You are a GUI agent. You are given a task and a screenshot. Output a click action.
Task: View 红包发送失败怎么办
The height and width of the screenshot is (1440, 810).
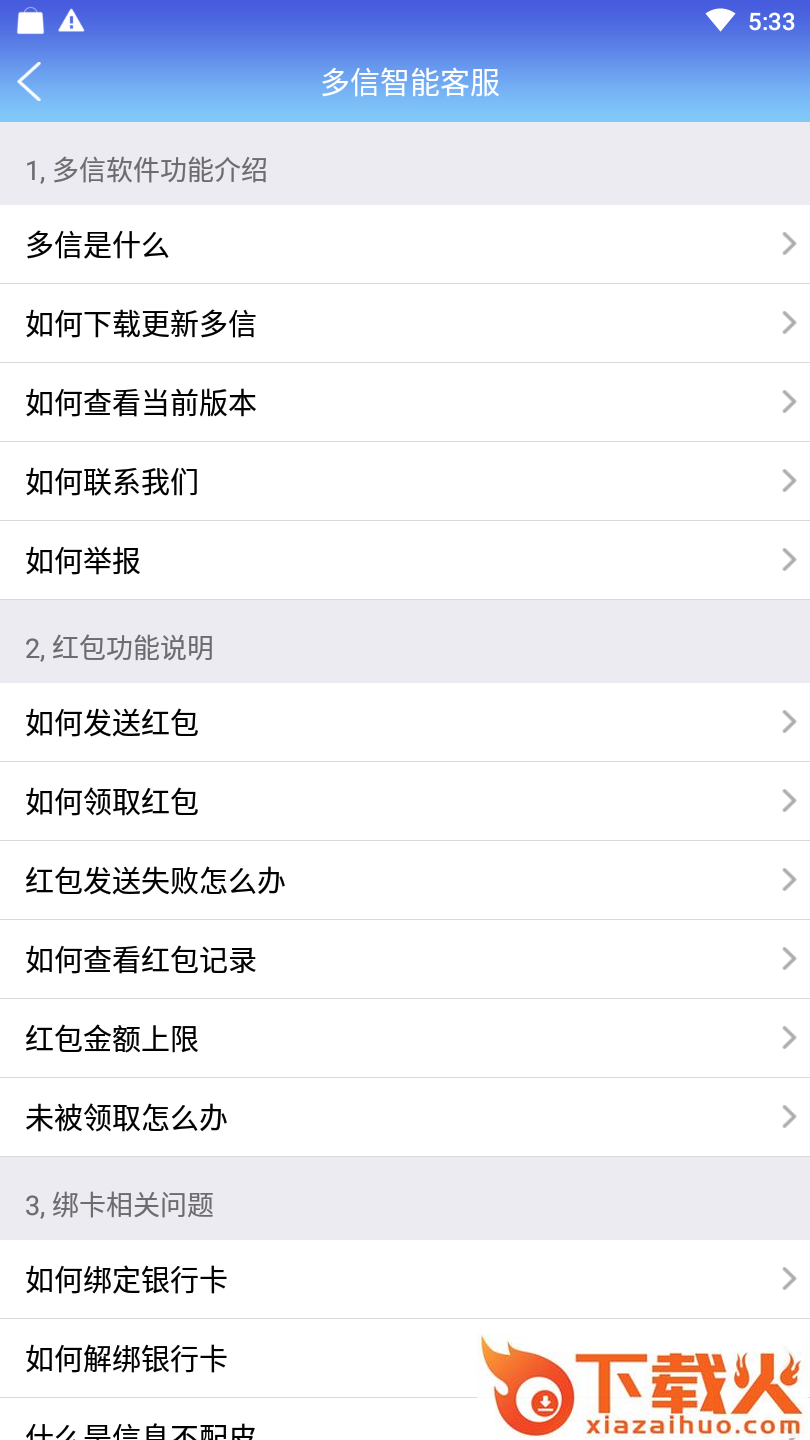click(404, 880)
